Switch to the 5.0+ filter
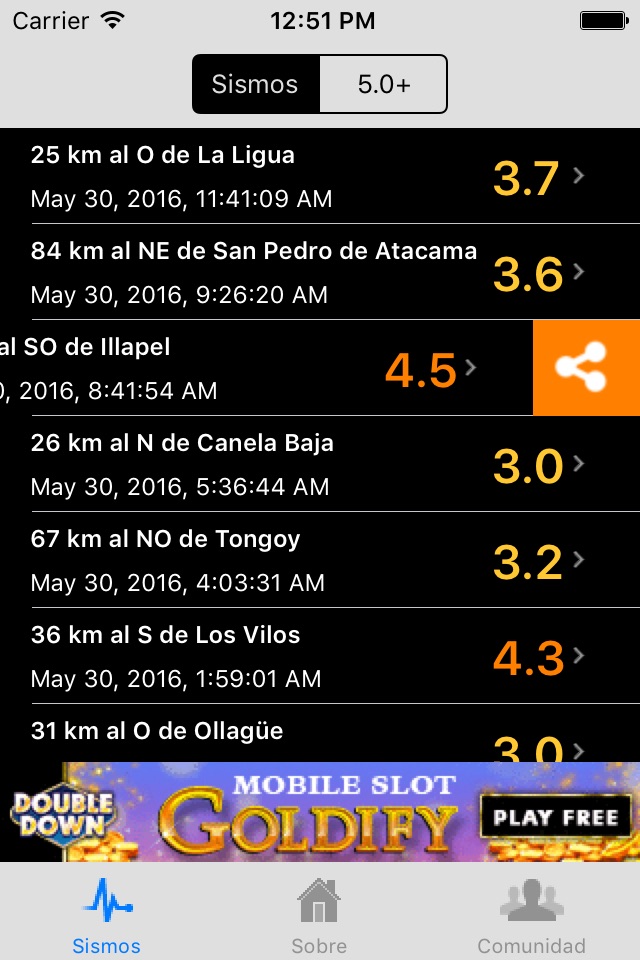640x960 pixels. (x=383, y=84)
